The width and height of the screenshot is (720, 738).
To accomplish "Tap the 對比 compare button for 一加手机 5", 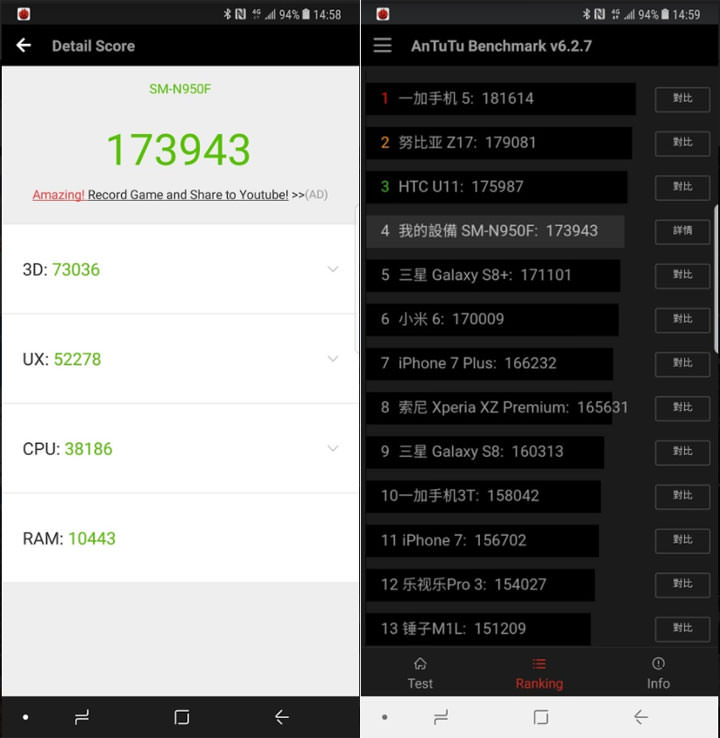I will pyautogui.click(x=682, y=99).
